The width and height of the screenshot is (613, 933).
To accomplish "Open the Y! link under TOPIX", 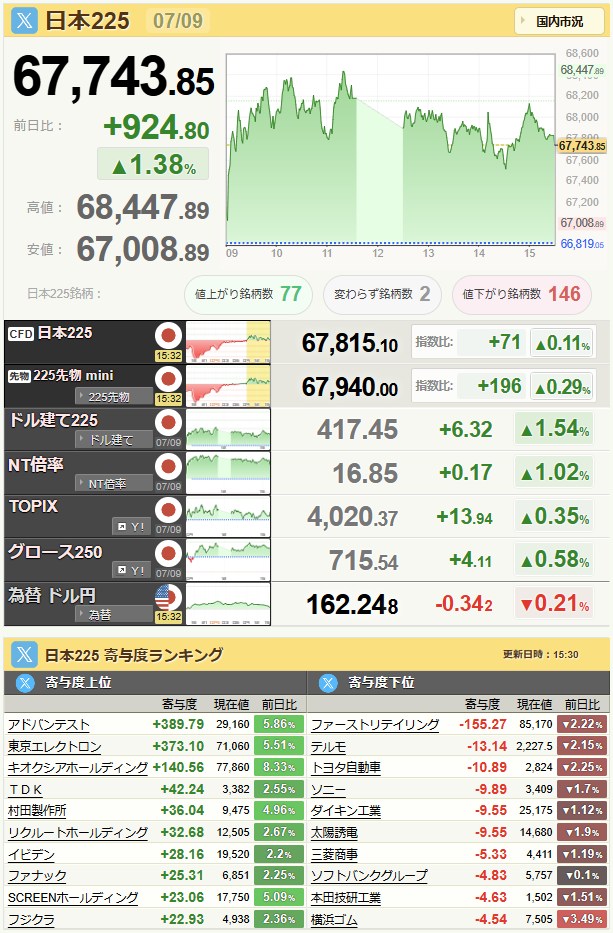I will 132,527.
